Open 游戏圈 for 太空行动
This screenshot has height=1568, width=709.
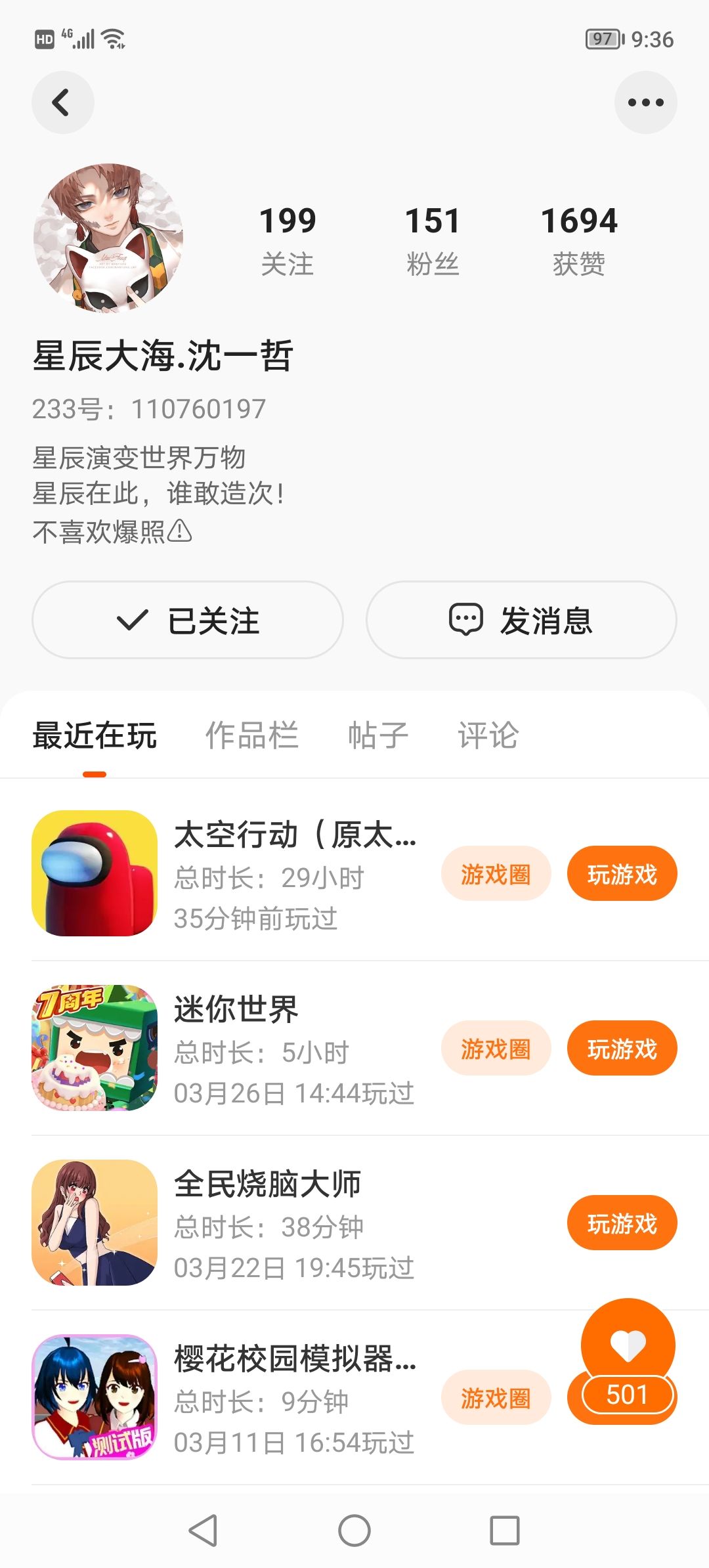[496, 874]
